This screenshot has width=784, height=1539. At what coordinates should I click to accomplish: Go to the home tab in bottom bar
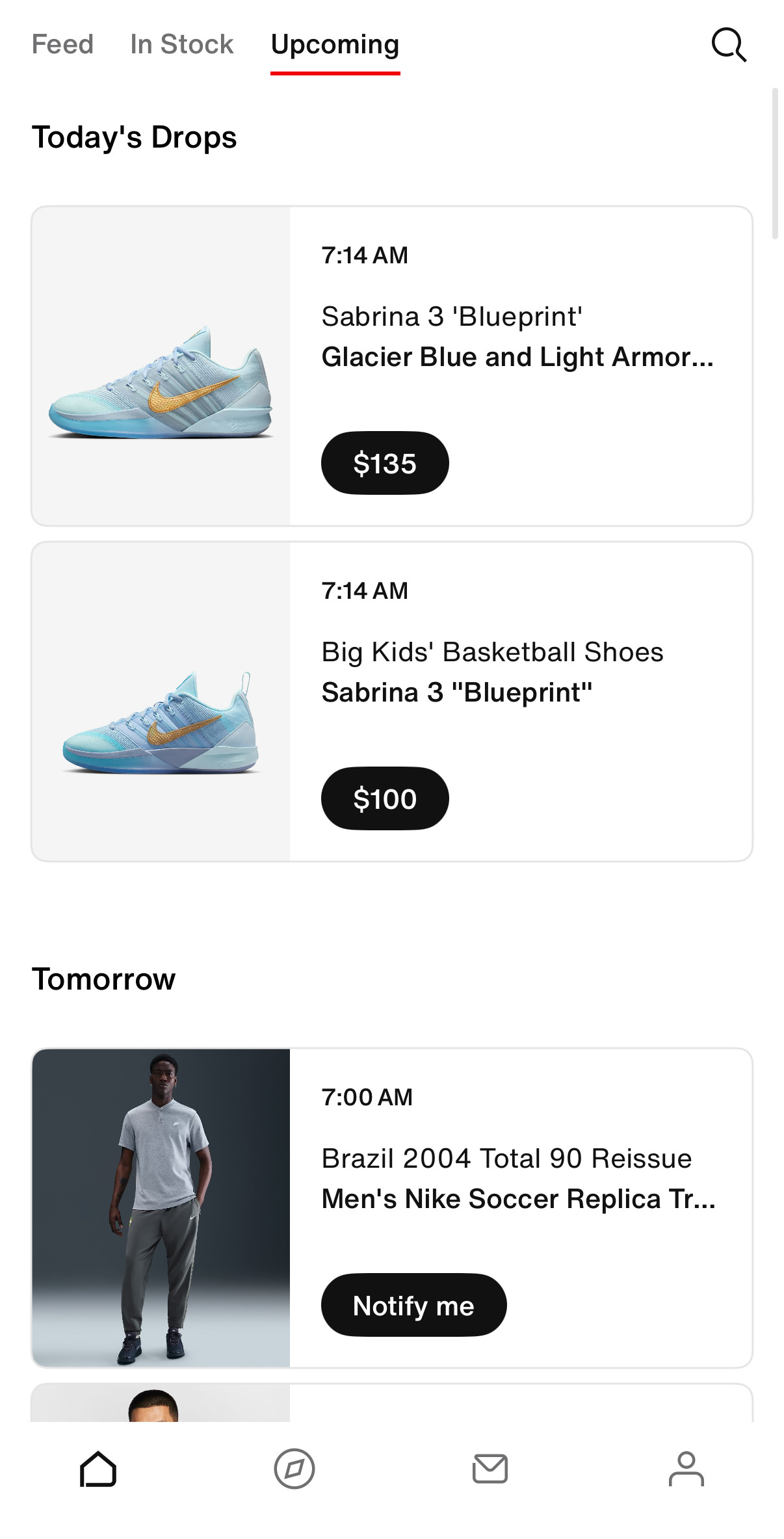(x=98, y=1469)
